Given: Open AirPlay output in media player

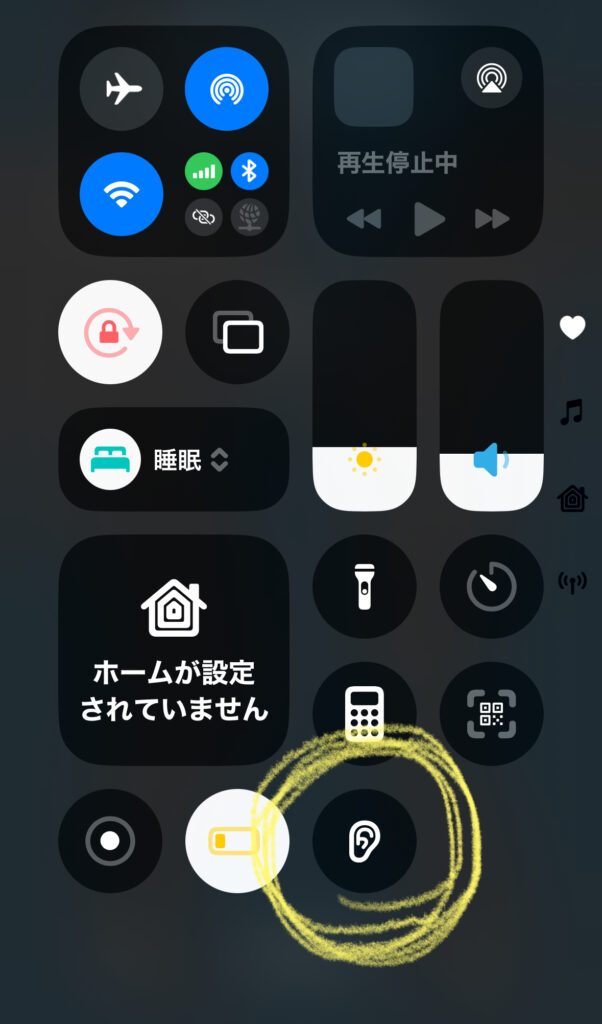Looking at the screenshot, I should [x=491, y=78].
